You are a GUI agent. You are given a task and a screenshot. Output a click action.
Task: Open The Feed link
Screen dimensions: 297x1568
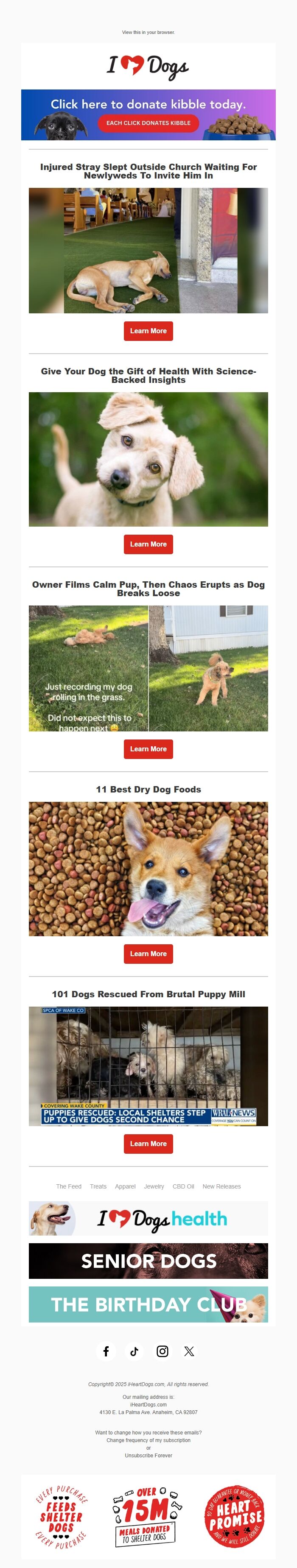(69, 1186)
